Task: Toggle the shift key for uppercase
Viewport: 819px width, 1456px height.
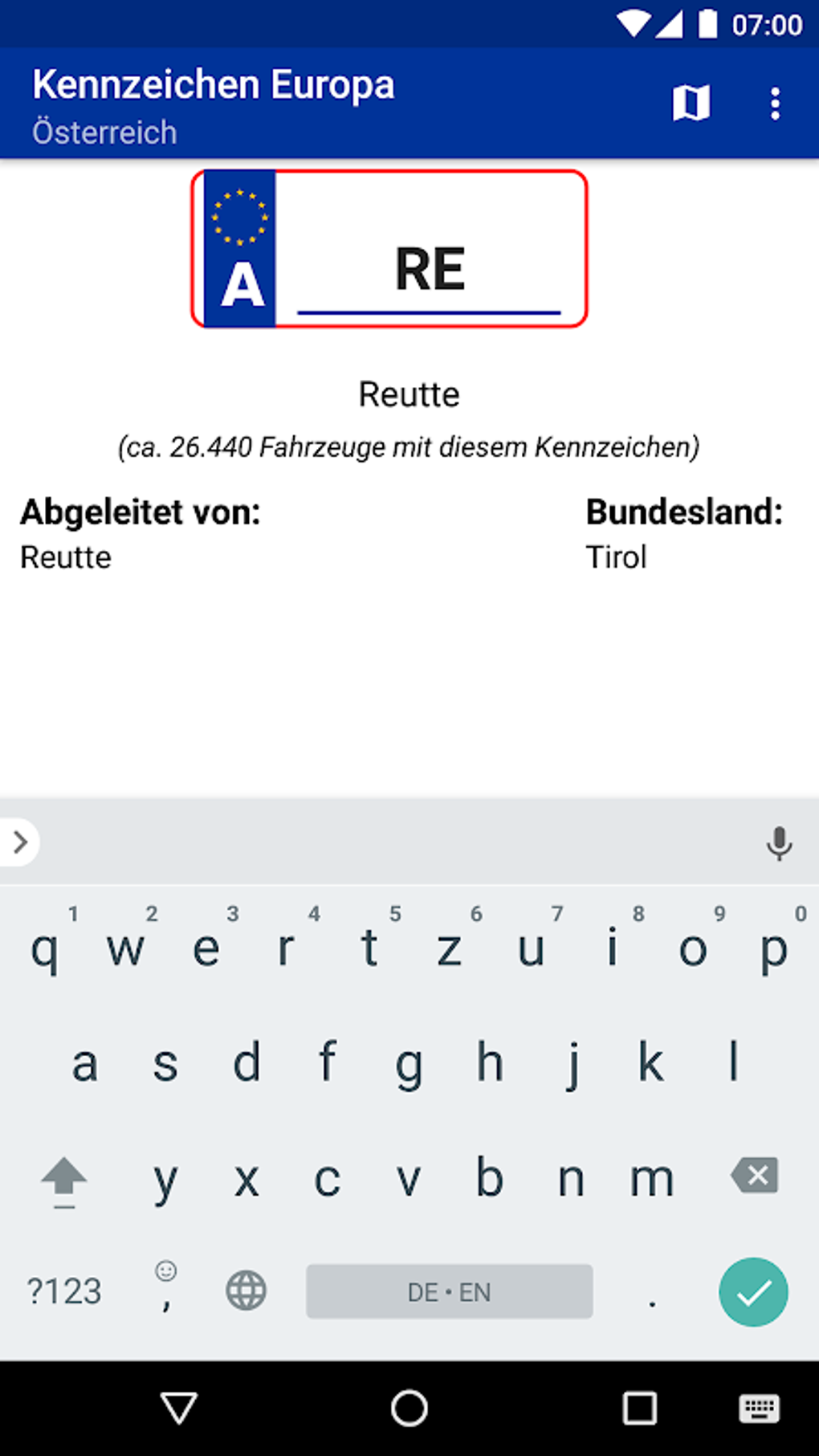Action: (x=64, y=1179)
